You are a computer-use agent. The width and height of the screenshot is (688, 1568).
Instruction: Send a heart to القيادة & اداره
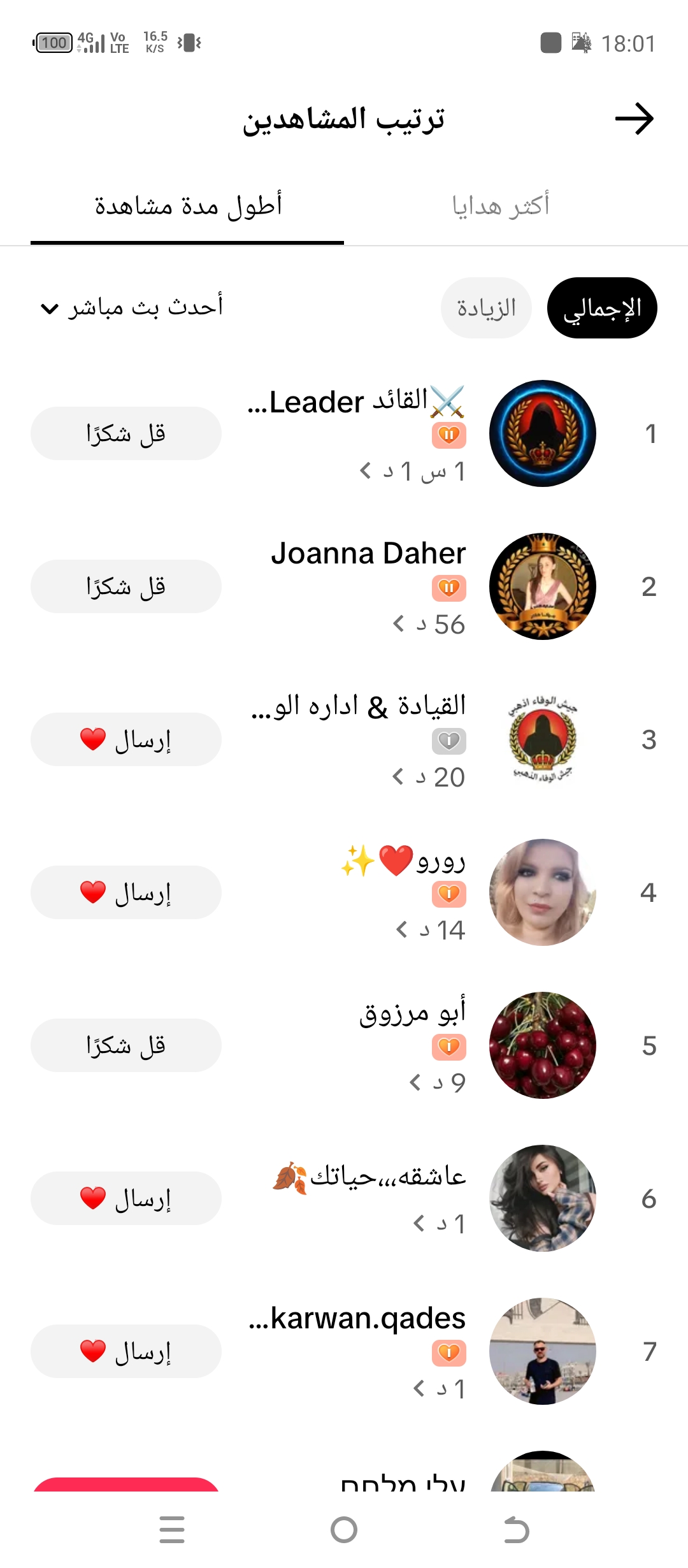[126, 739]
